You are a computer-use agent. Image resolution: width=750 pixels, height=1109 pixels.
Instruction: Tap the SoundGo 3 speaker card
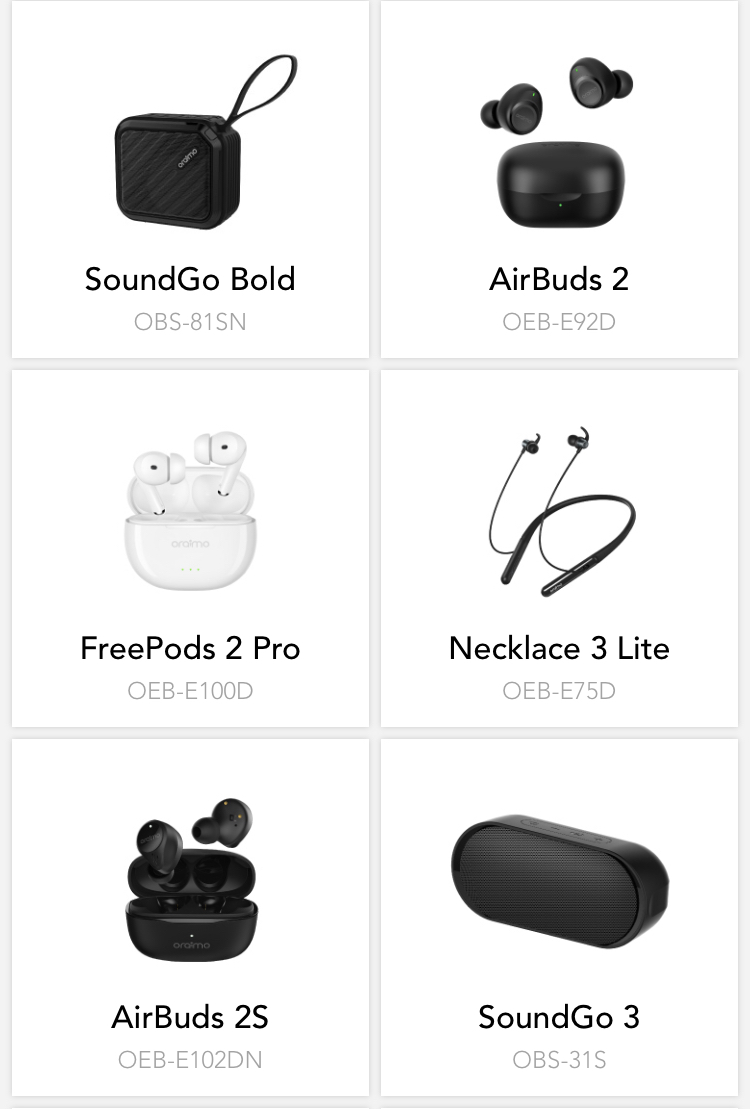(559, 917)
